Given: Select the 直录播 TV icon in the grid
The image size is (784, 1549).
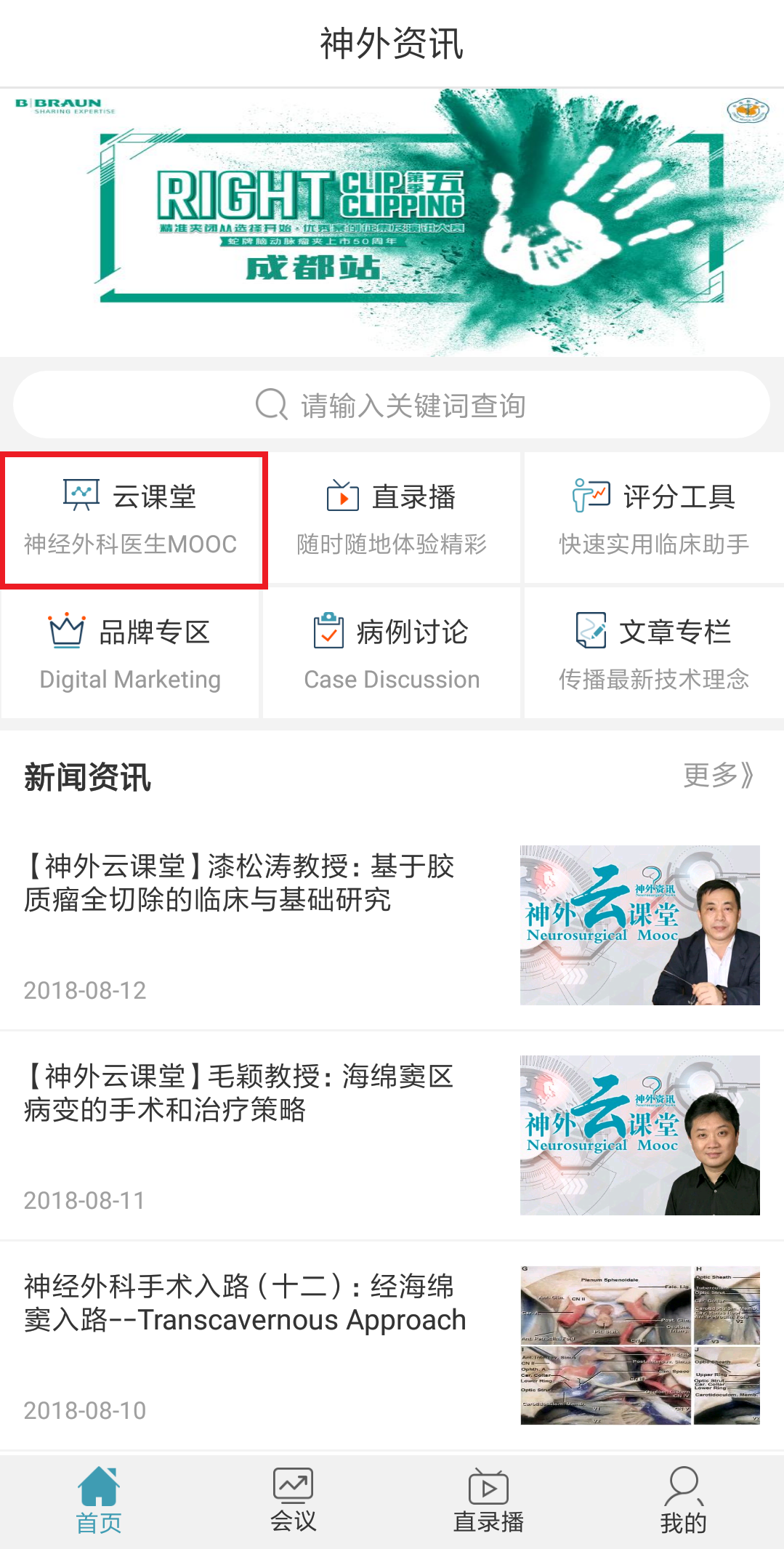Looking at the screenshot, I should click(342, 496).
